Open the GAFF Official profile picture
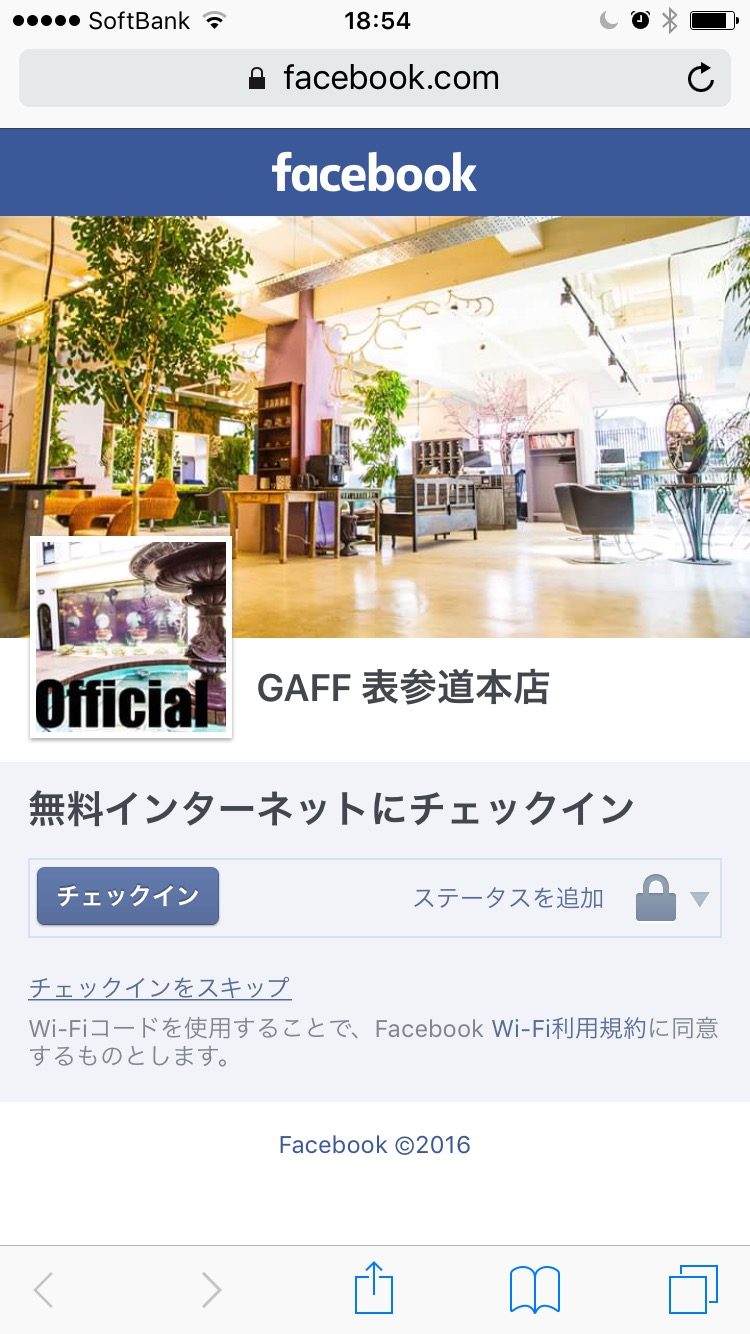This screenshot has width=750, height=1334. (x=131, y=637)
